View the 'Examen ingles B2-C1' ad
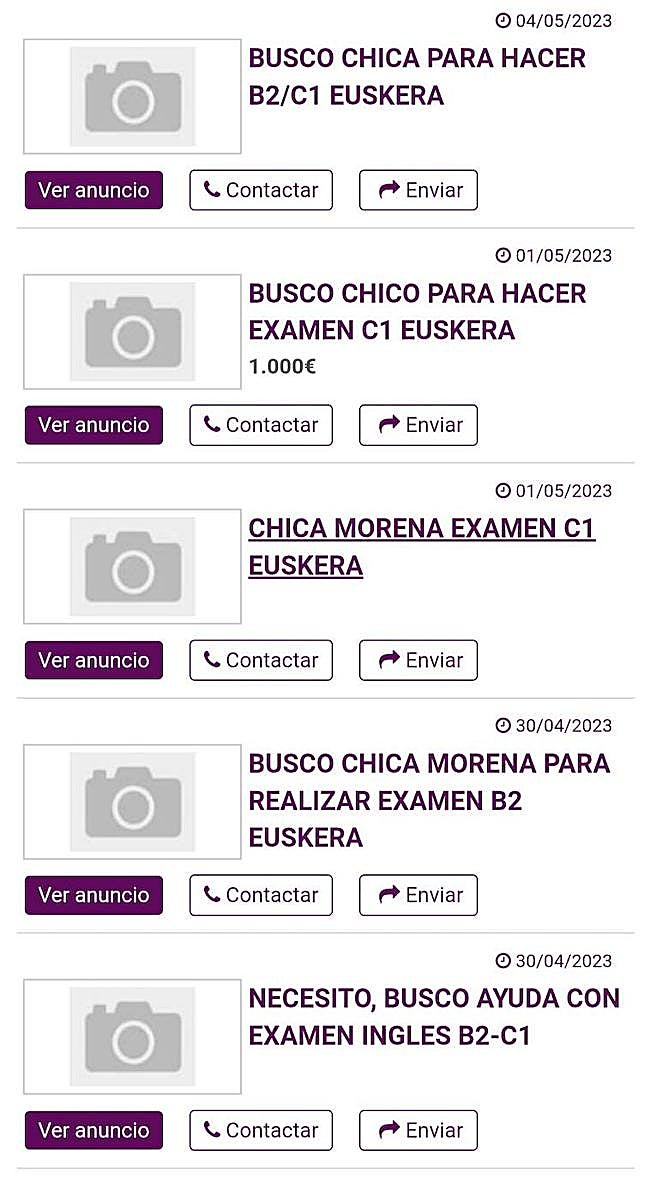This screenshot has height=1178, width=650. point(94,1130)
